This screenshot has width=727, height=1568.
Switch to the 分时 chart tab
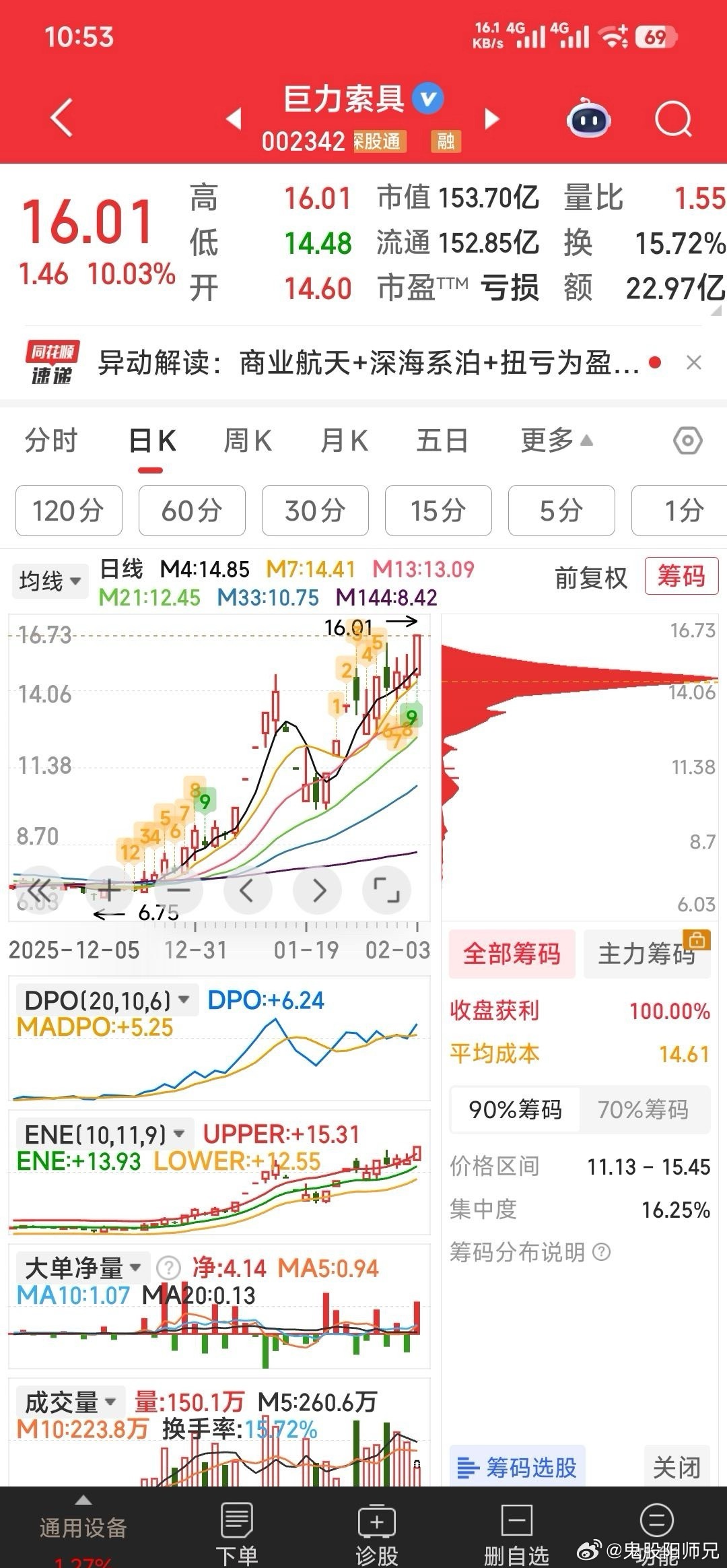point(51,441)
